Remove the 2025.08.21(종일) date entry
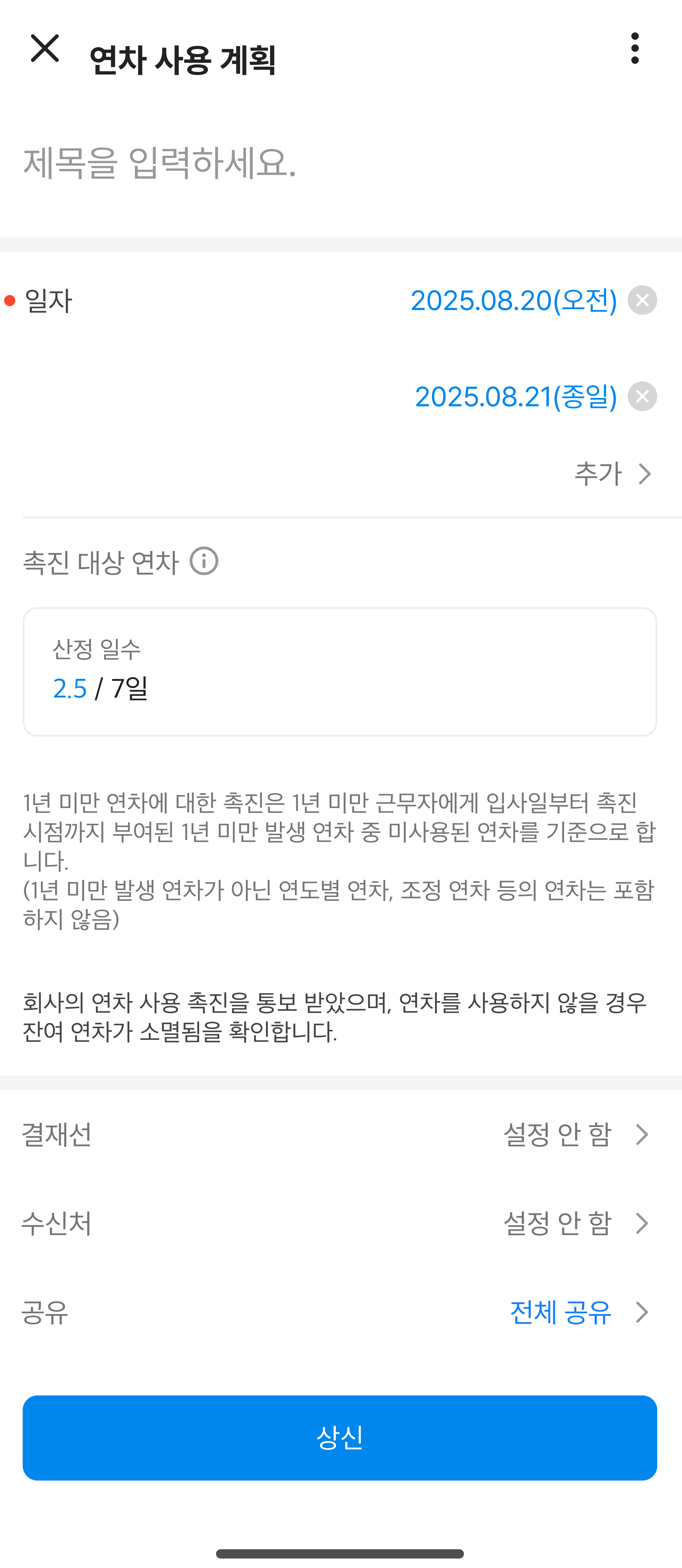Image resolution: width=682 pixels, height=1568 pixels. tap(642, 396)
